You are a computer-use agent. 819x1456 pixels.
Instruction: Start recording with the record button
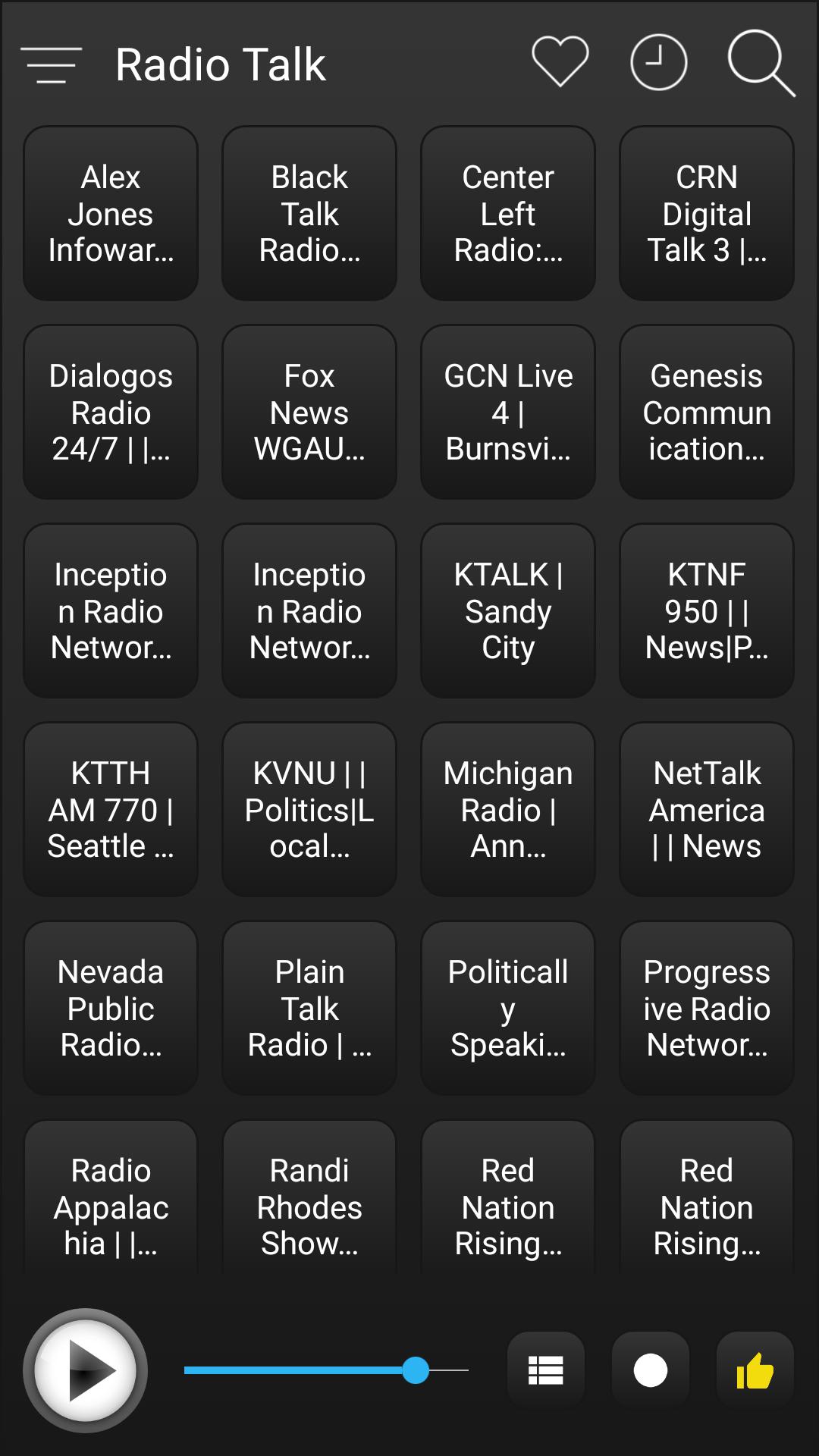pos(650,1370)
